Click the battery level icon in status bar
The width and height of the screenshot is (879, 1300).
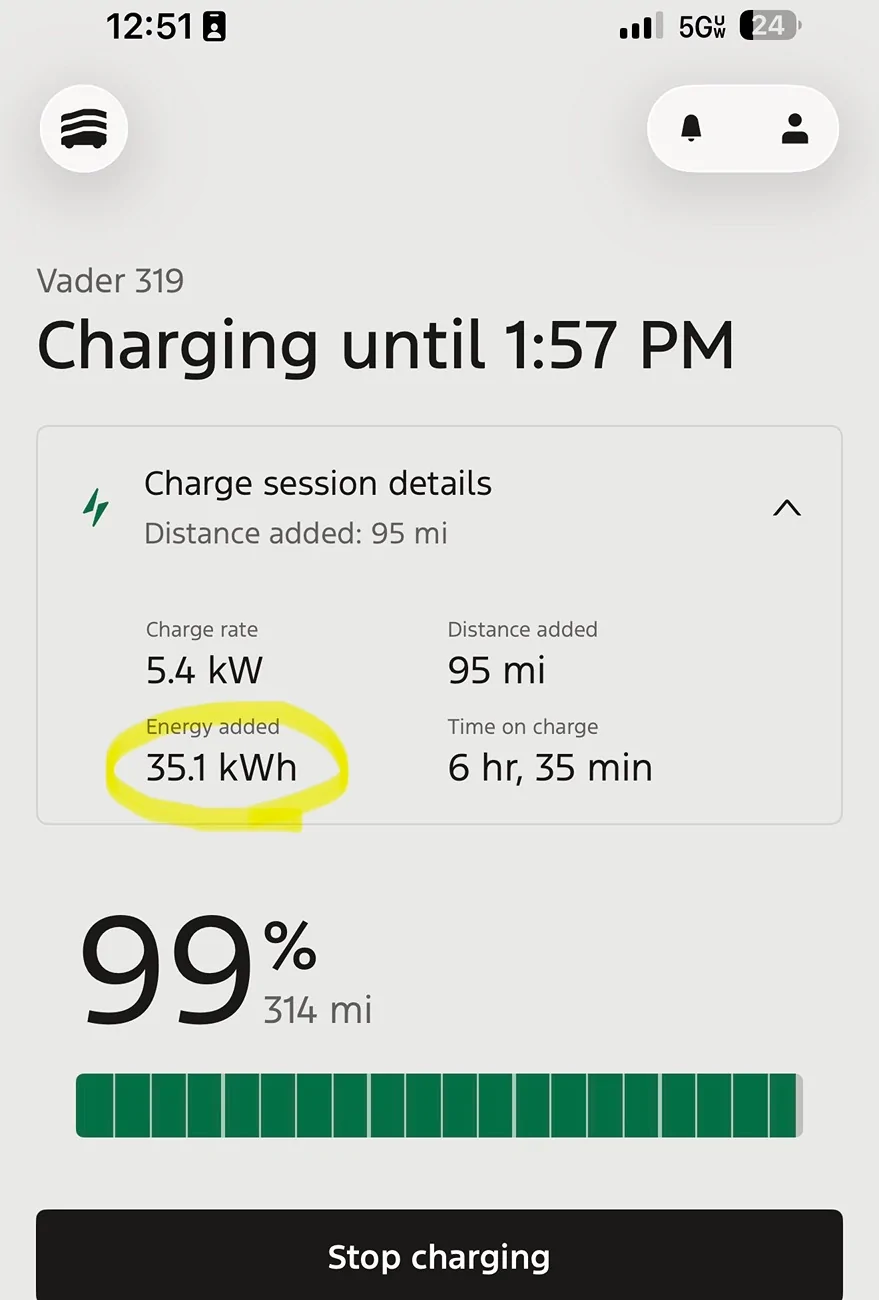click(768, 26)
